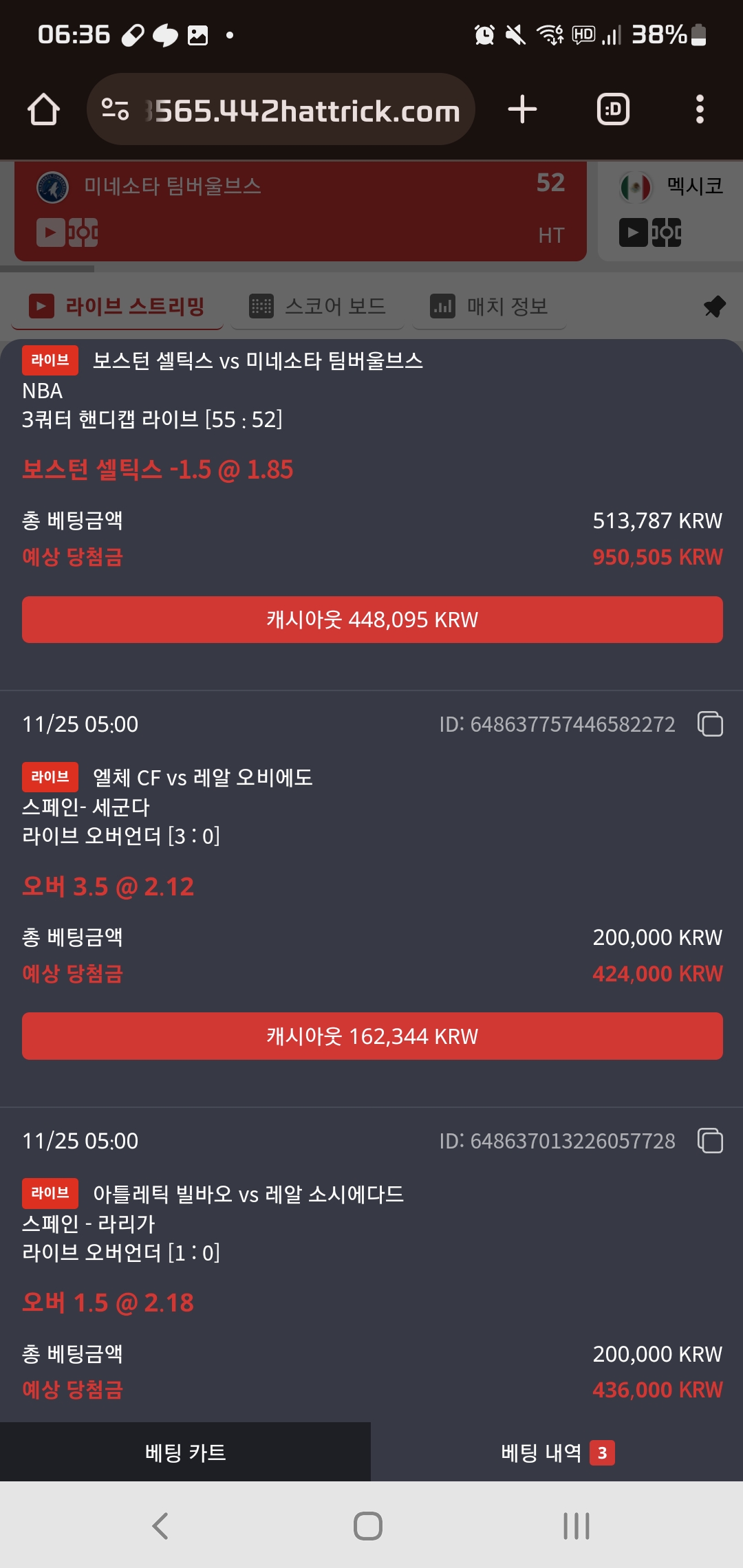Go to the browser home page

43,109
